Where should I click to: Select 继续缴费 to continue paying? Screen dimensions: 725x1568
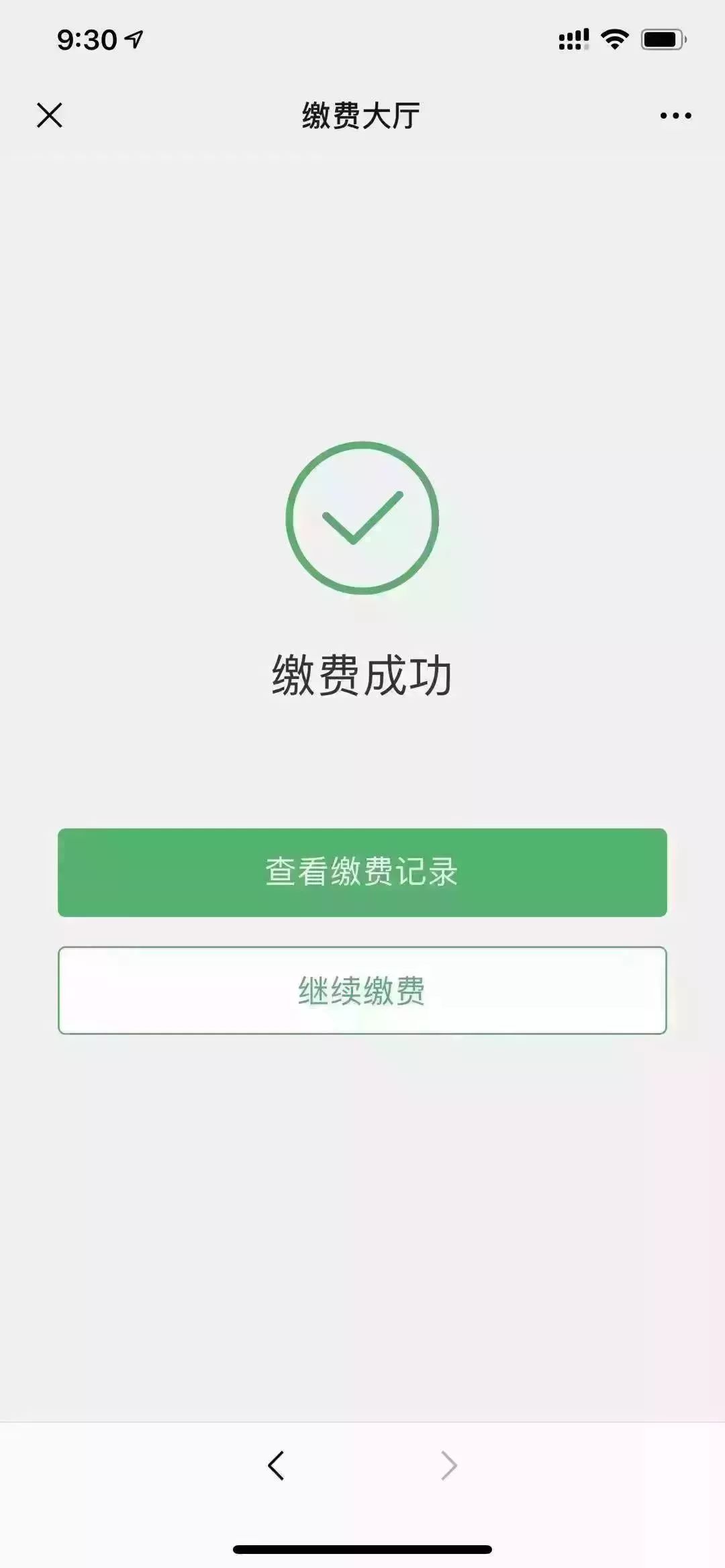coord(362,990)
